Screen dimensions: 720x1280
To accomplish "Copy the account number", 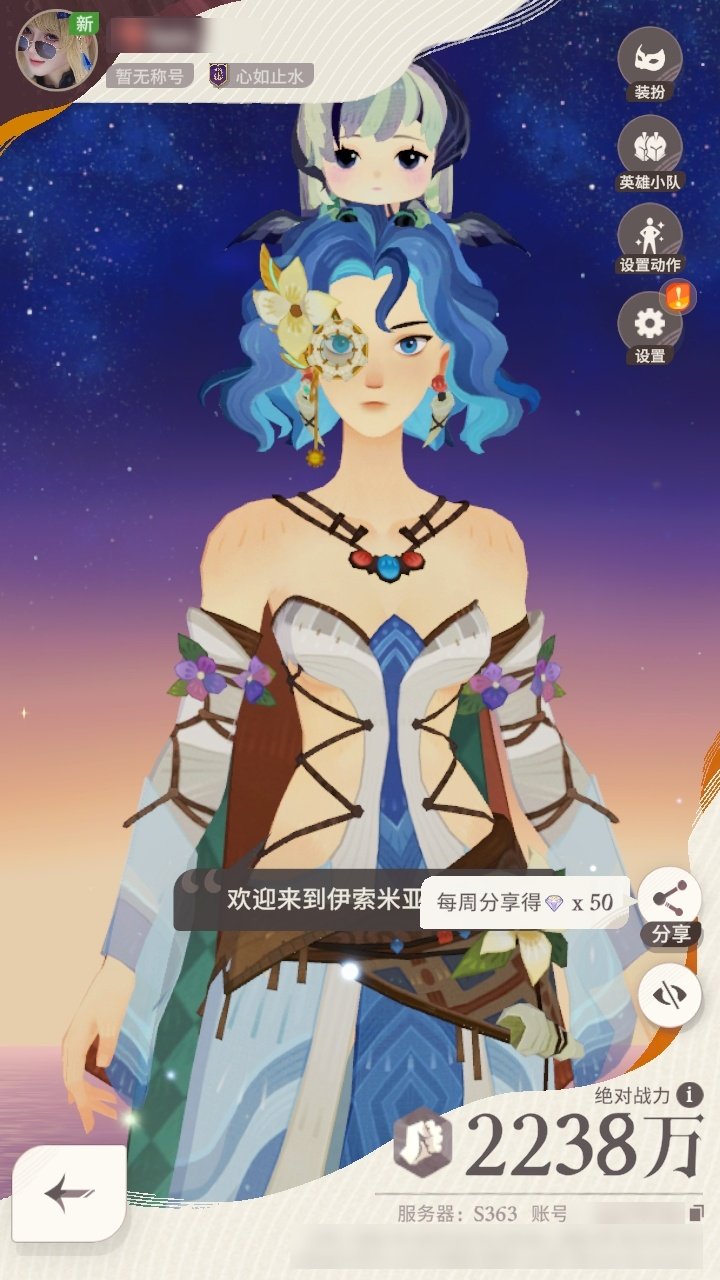I will (697, 1213).
